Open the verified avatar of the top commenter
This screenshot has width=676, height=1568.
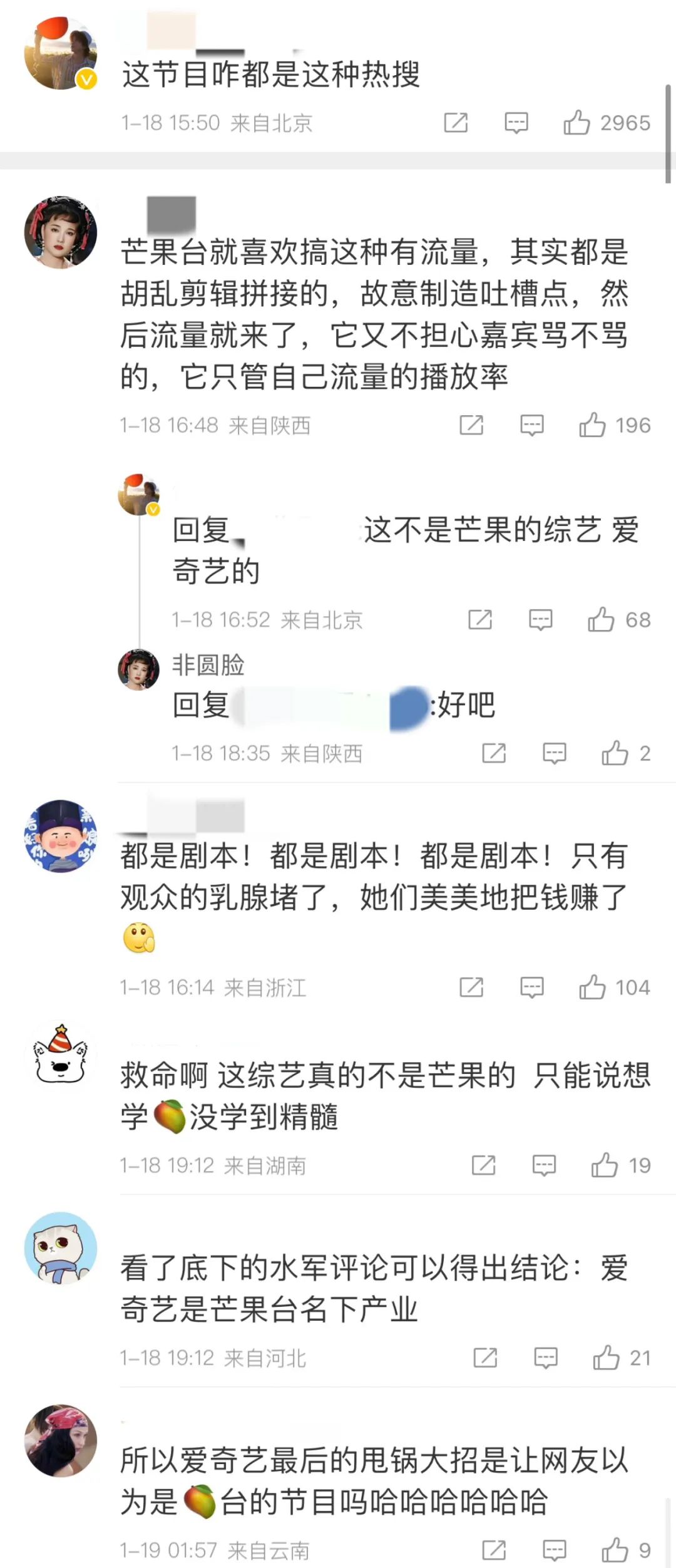click(60, 53)
